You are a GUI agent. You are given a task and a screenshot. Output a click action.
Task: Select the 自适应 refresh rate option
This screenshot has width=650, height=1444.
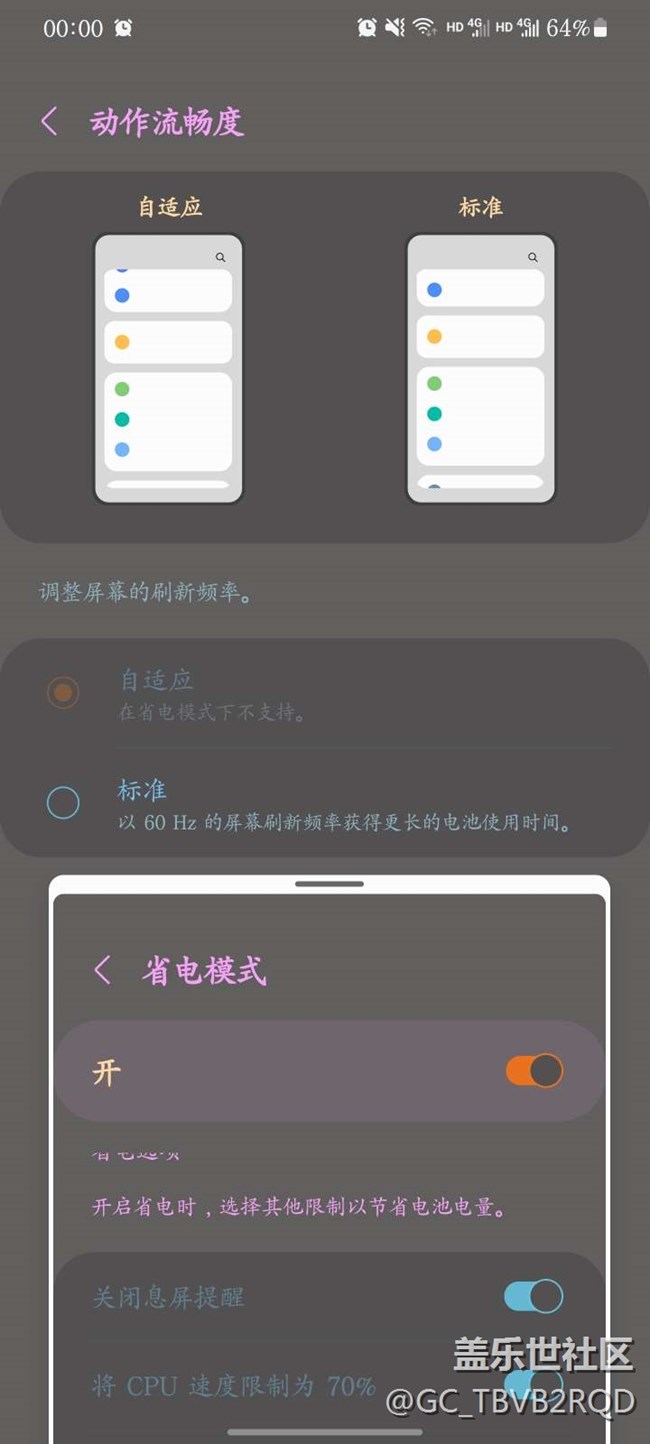(63, 692)
